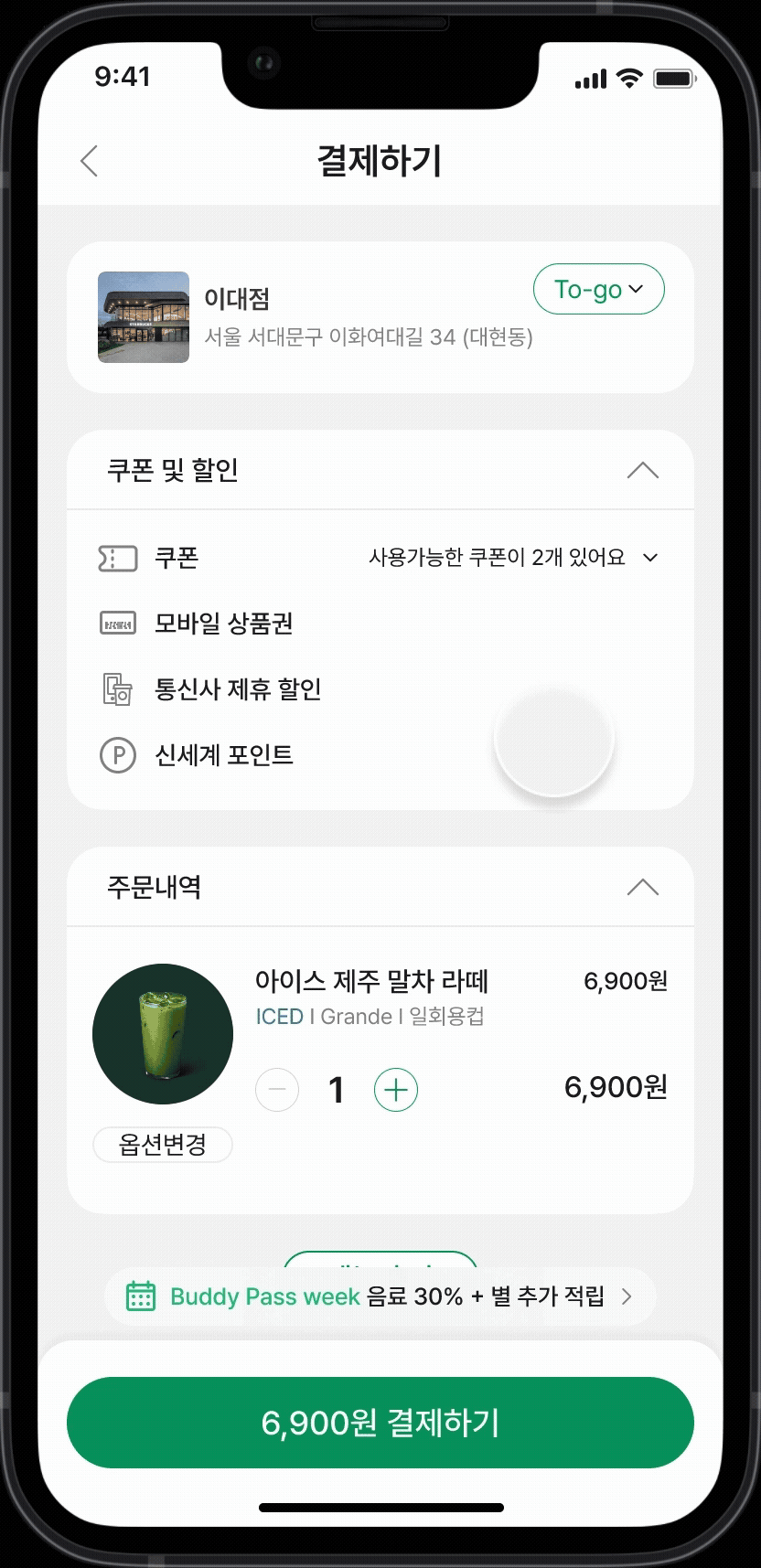Collapse the 주문내역 order section
Image resolution: width=761 pixels, height=1568 pixels.
point(642,886)
